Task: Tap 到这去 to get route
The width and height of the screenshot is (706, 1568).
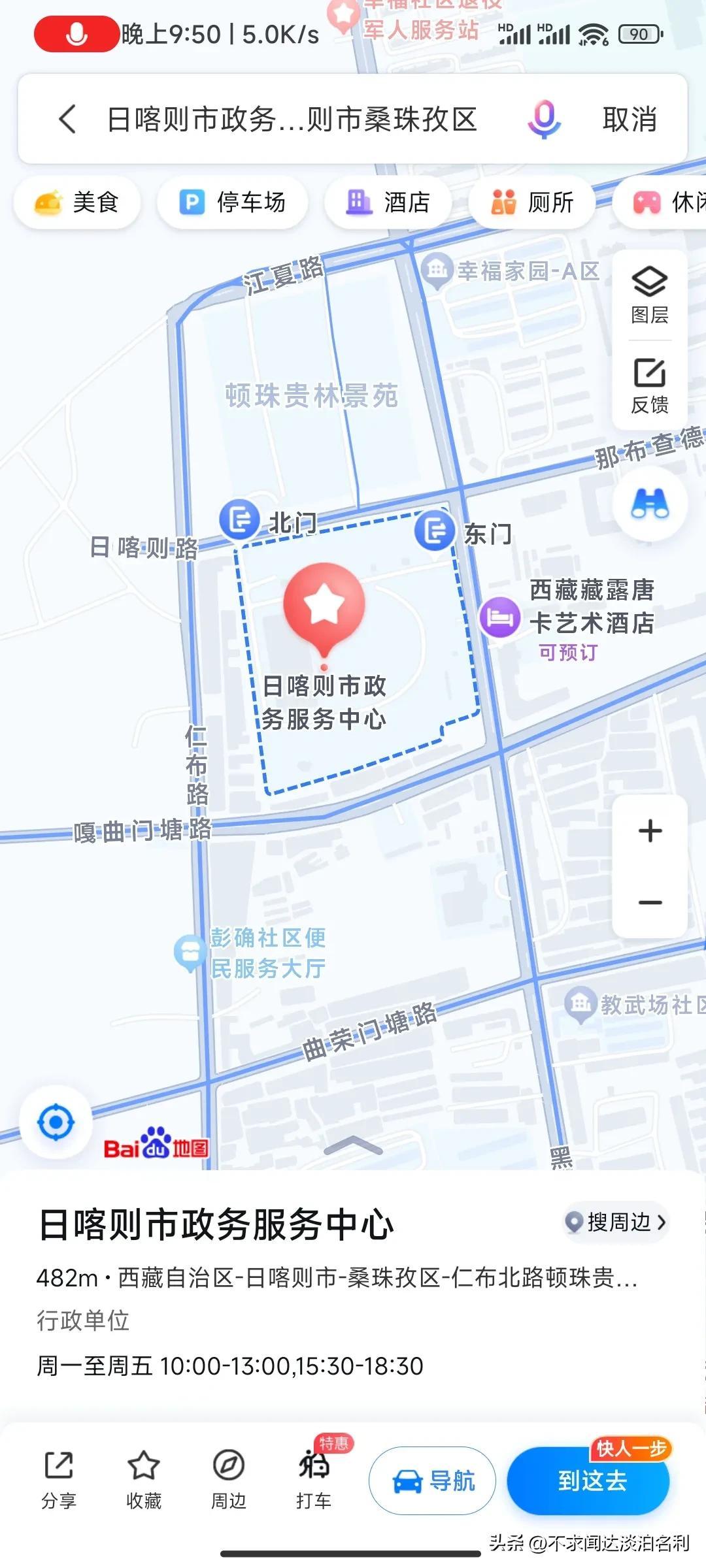Action: (x=590, y=1480)
